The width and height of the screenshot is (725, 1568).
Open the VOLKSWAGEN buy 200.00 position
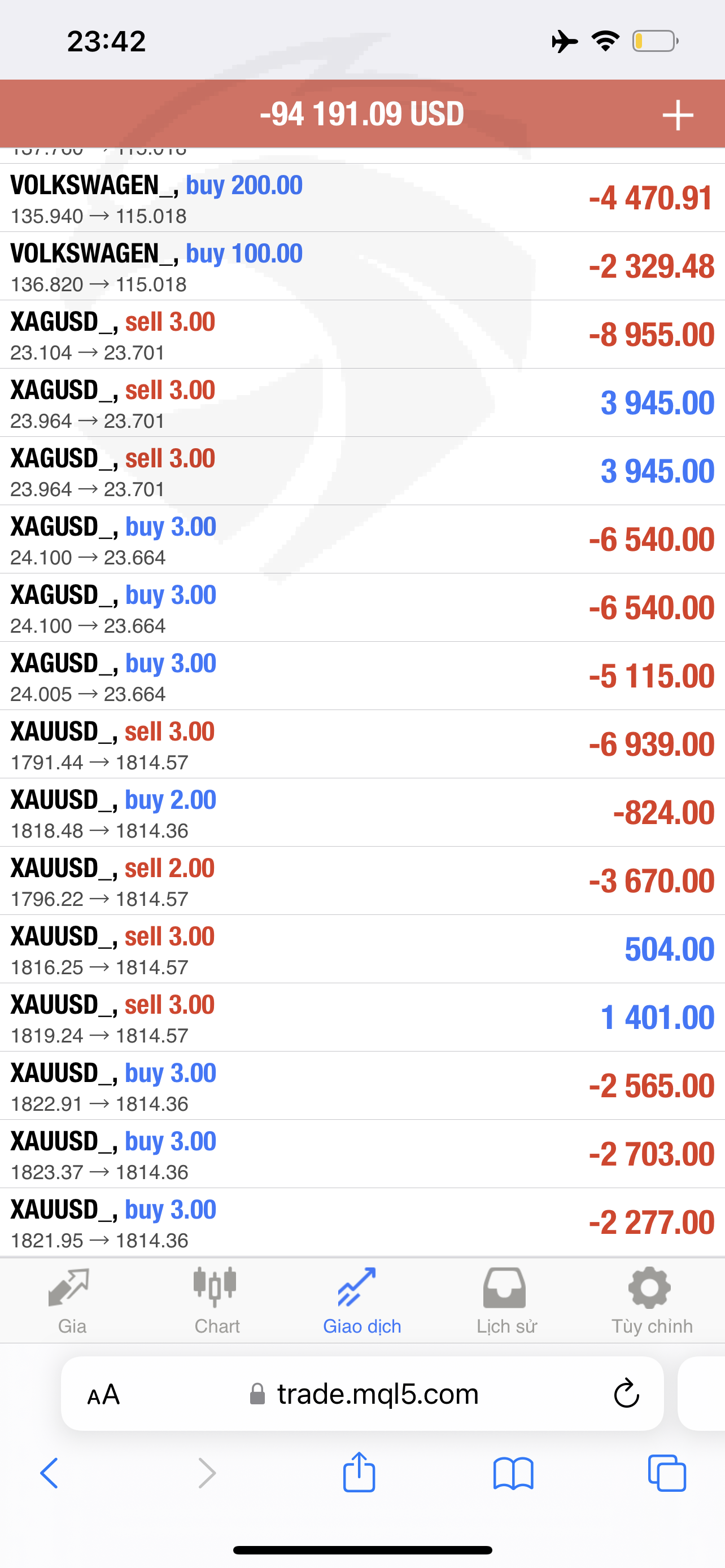click(x=362, y=198)
